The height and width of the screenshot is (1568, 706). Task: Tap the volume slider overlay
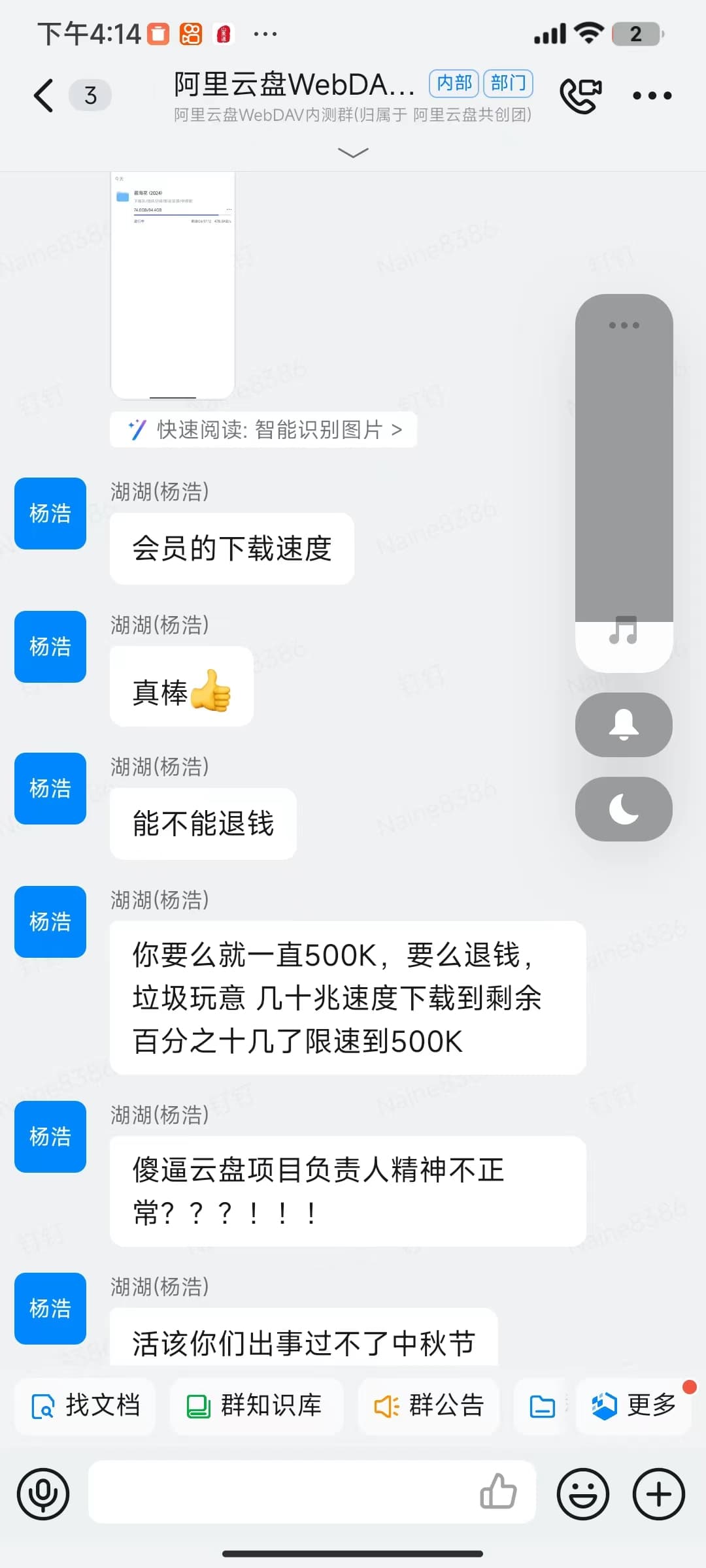(624, 483)
